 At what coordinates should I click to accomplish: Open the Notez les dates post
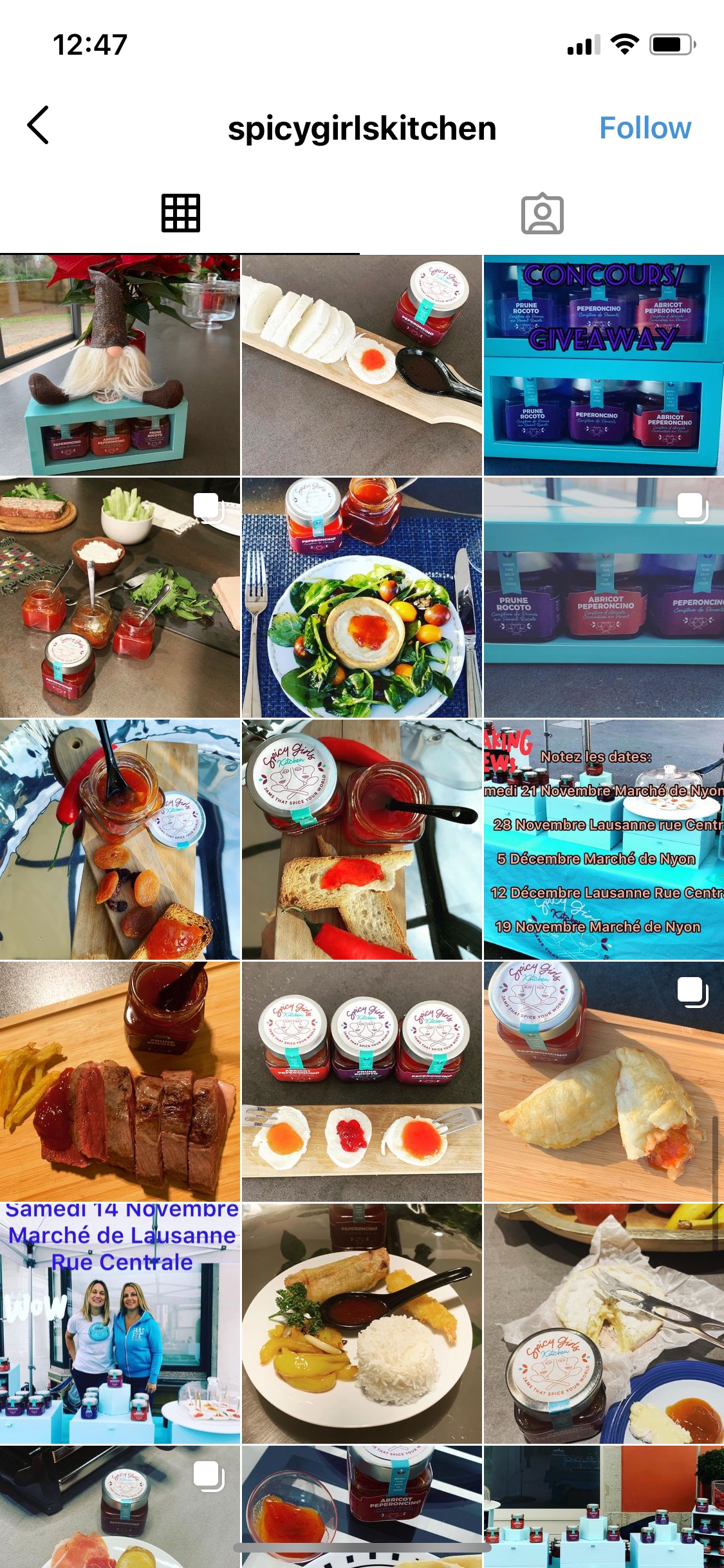(604, 839)
